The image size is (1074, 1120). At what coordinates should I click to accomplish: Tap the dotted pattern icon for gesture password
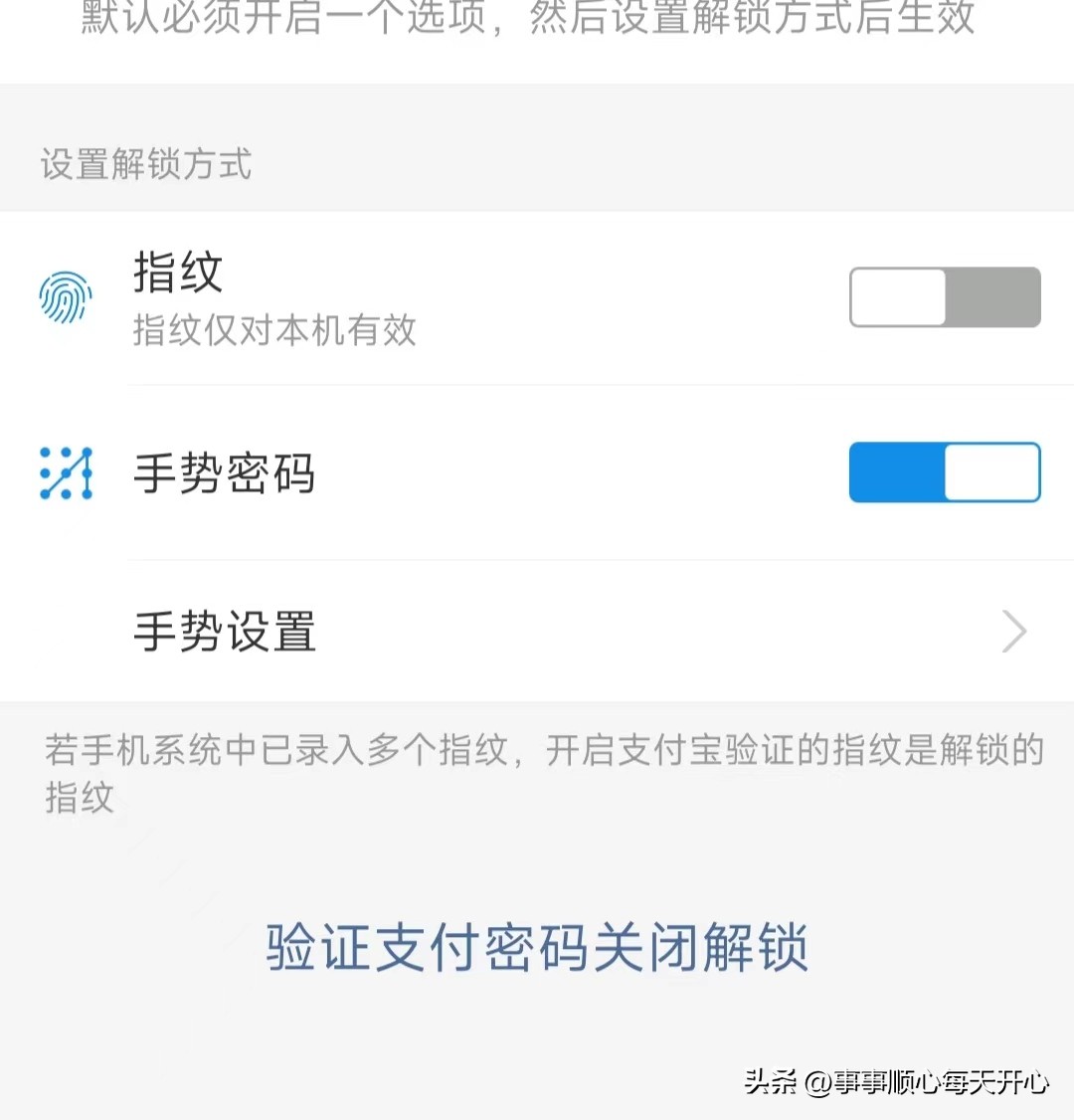64,471
